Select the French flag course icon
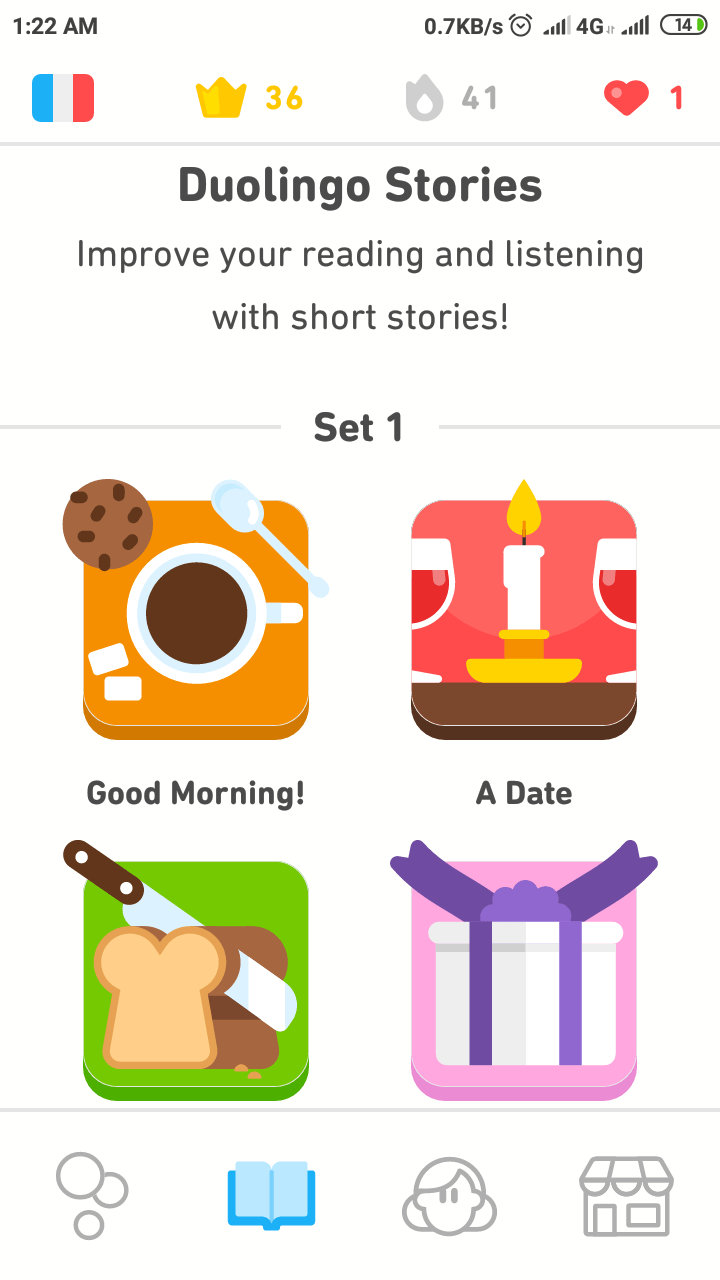The width and height of the screenshot is (720, 1280). point(63,97)
